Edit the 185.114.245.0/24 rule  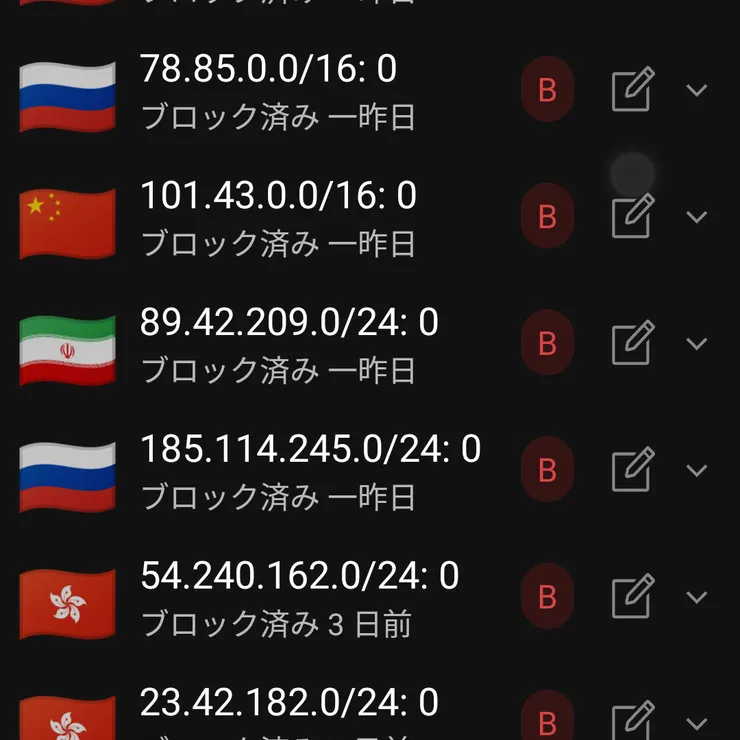[632, 470]
